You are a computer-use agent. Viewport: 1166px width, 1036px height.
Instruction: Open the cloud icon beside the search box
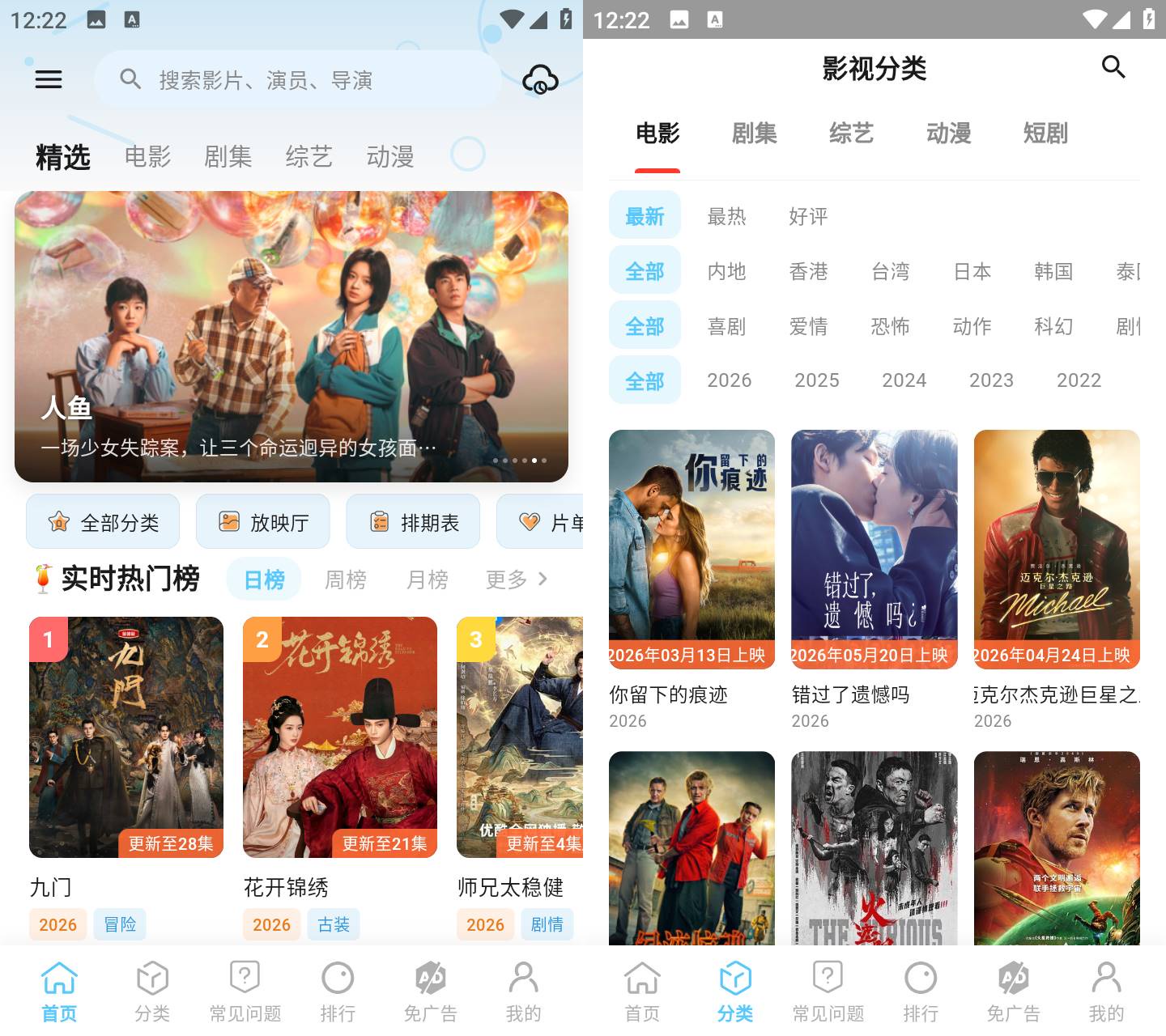(x=540, y=79)
